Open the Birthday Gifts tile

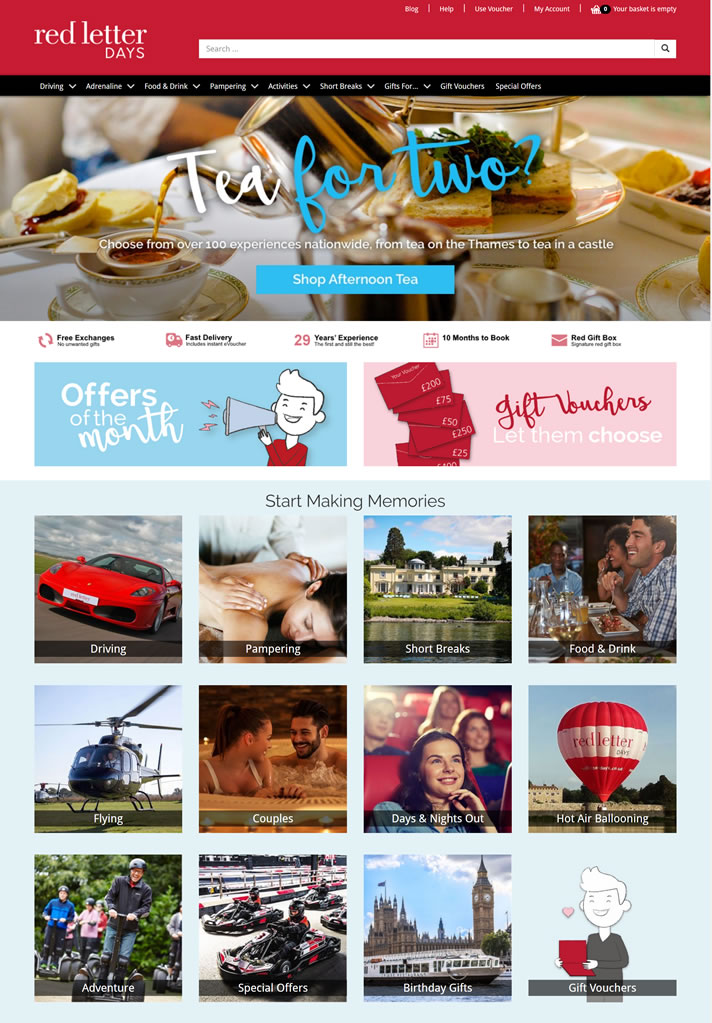(x=437, y=927)
